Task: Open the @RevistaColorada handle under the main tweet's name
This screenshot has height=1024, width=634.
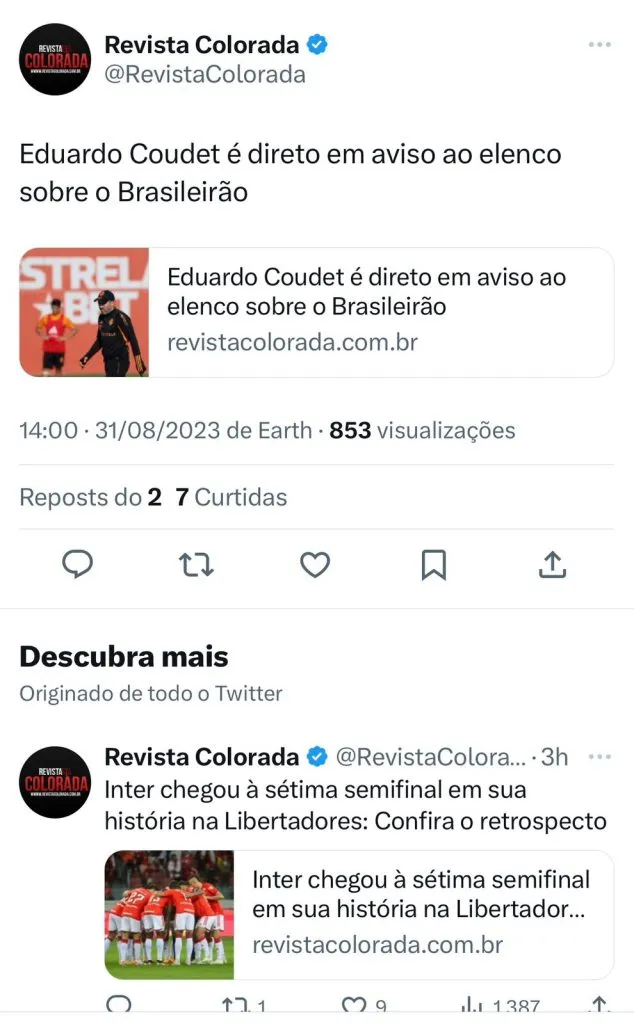Action: tap(205, 75)
